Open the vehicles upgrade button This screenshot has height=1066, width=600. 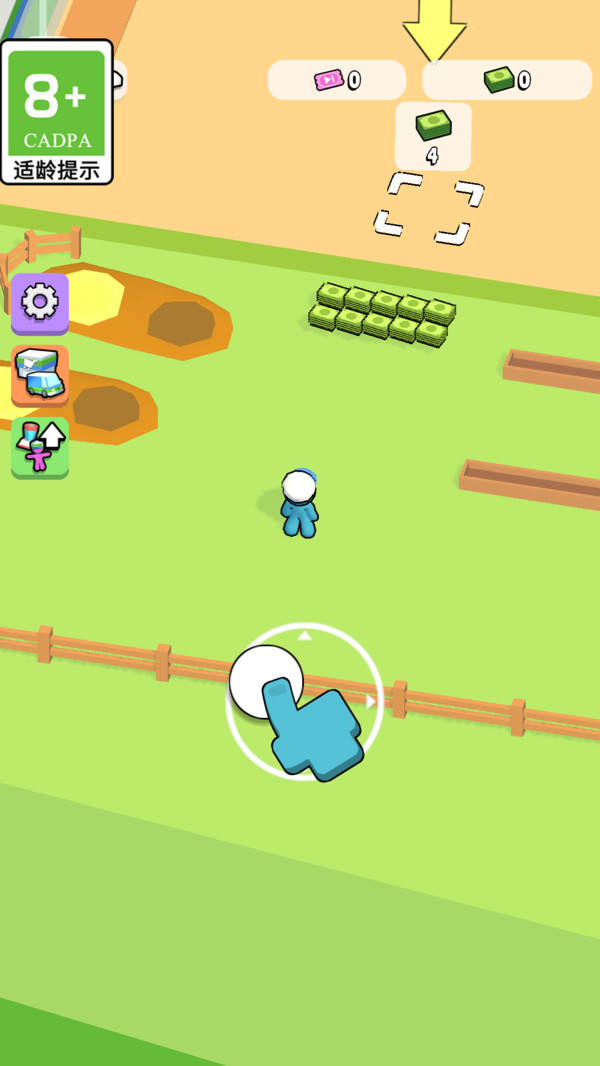pyautogui.click(x=40, y=374)
